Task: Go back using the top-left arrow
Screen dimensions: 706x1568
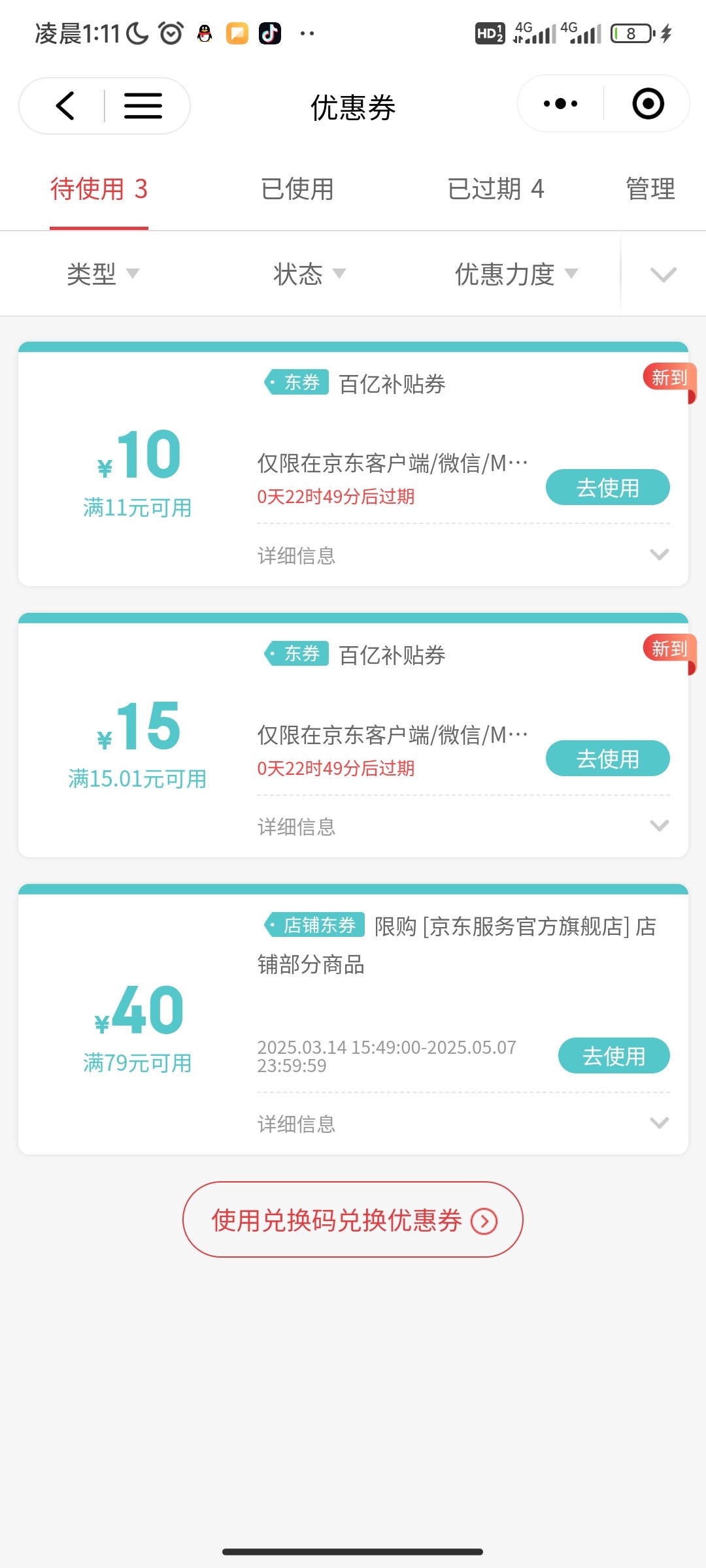Action: point(65,106)
